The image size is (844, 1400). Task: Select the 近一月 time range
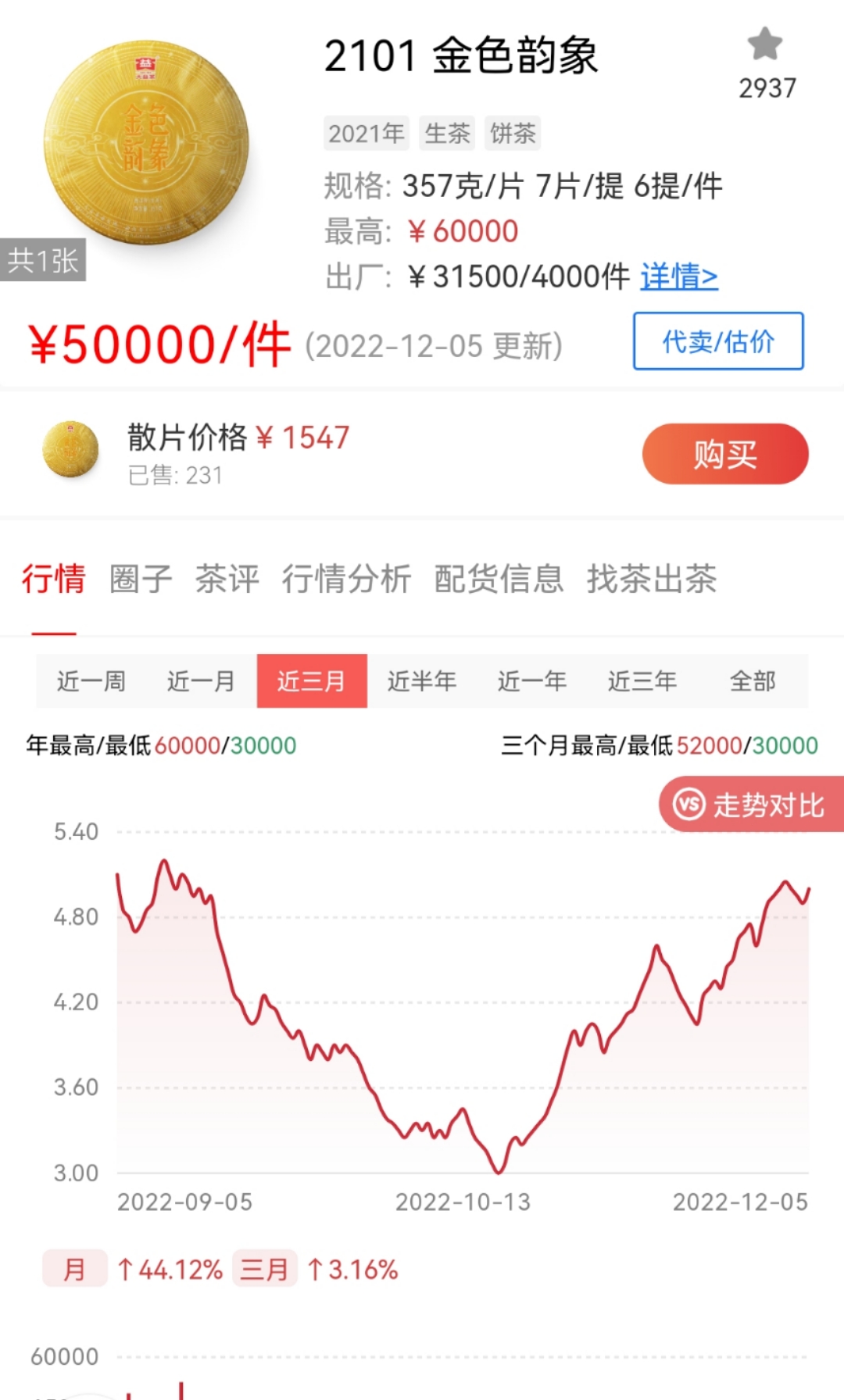[202, 681]
